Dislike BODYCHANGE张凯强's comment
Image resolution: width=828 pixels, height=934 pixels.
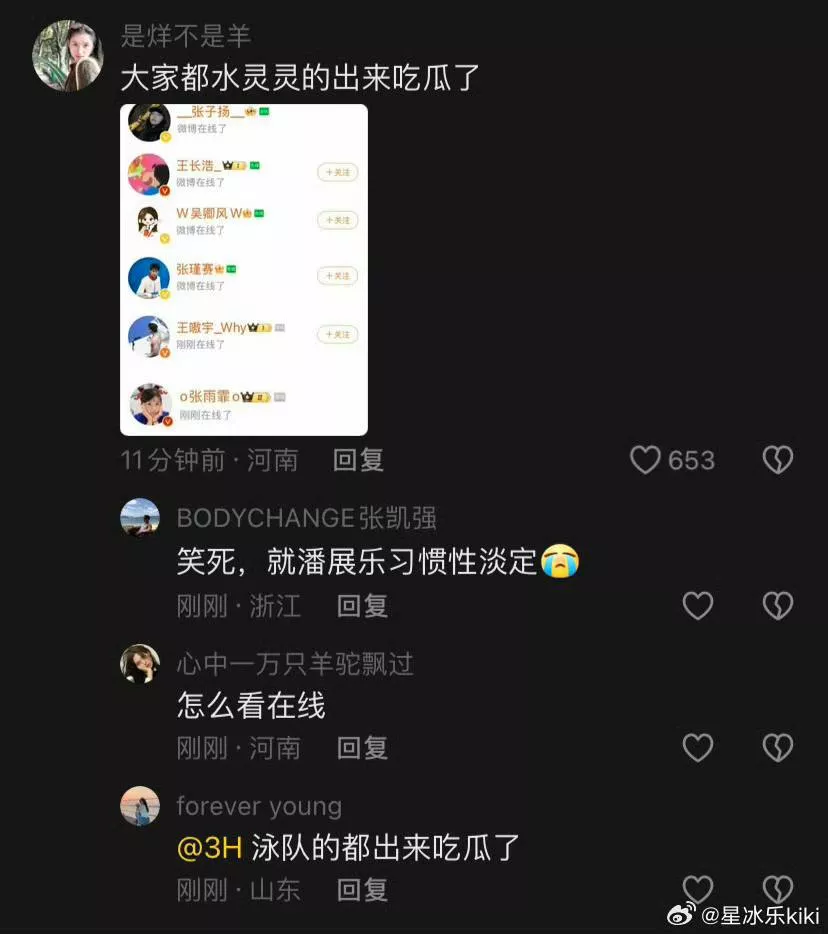click(x=777, y=606)
